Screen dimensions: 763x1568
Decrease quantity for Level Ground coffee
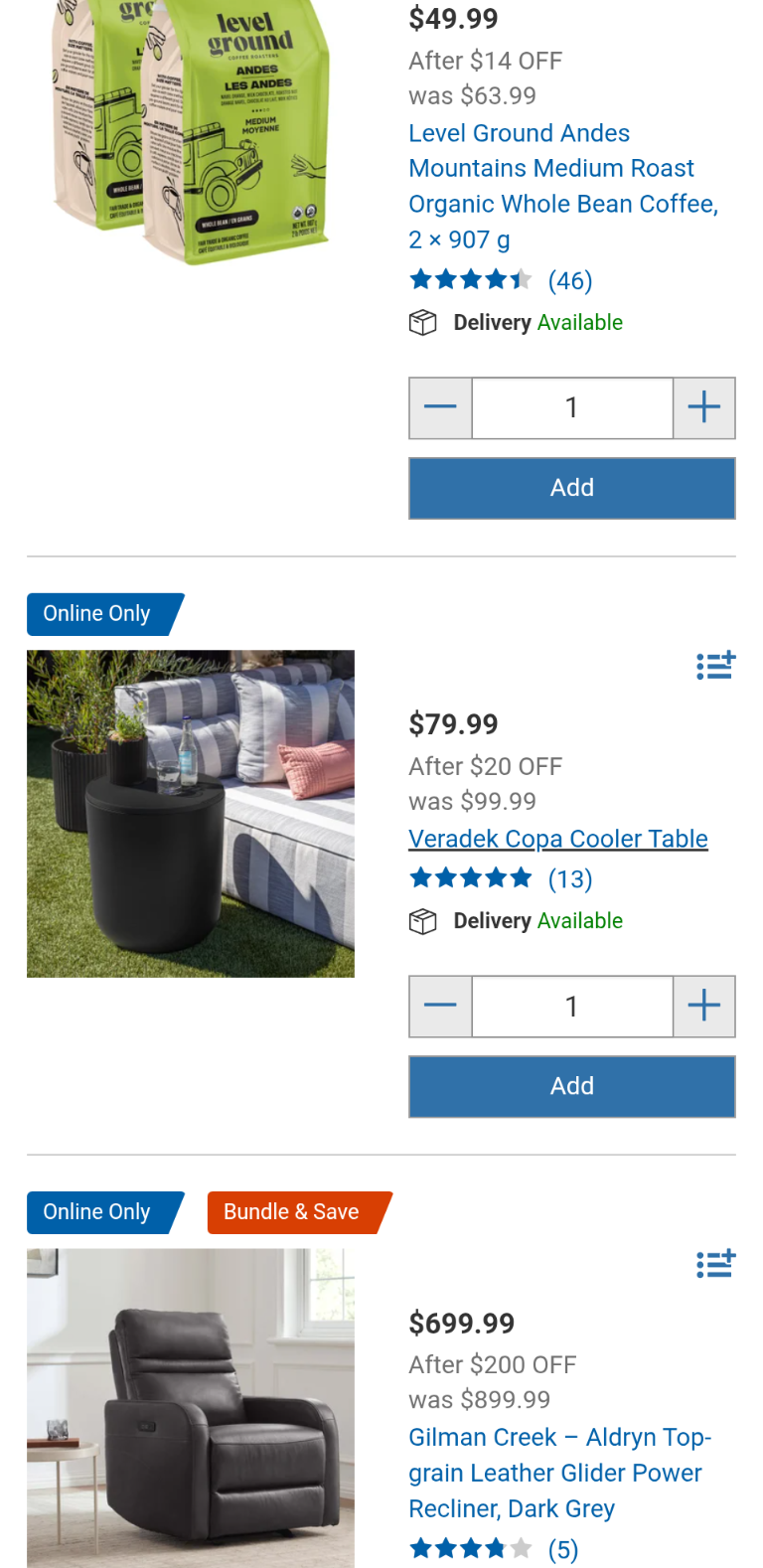click(x=440, y=407)
